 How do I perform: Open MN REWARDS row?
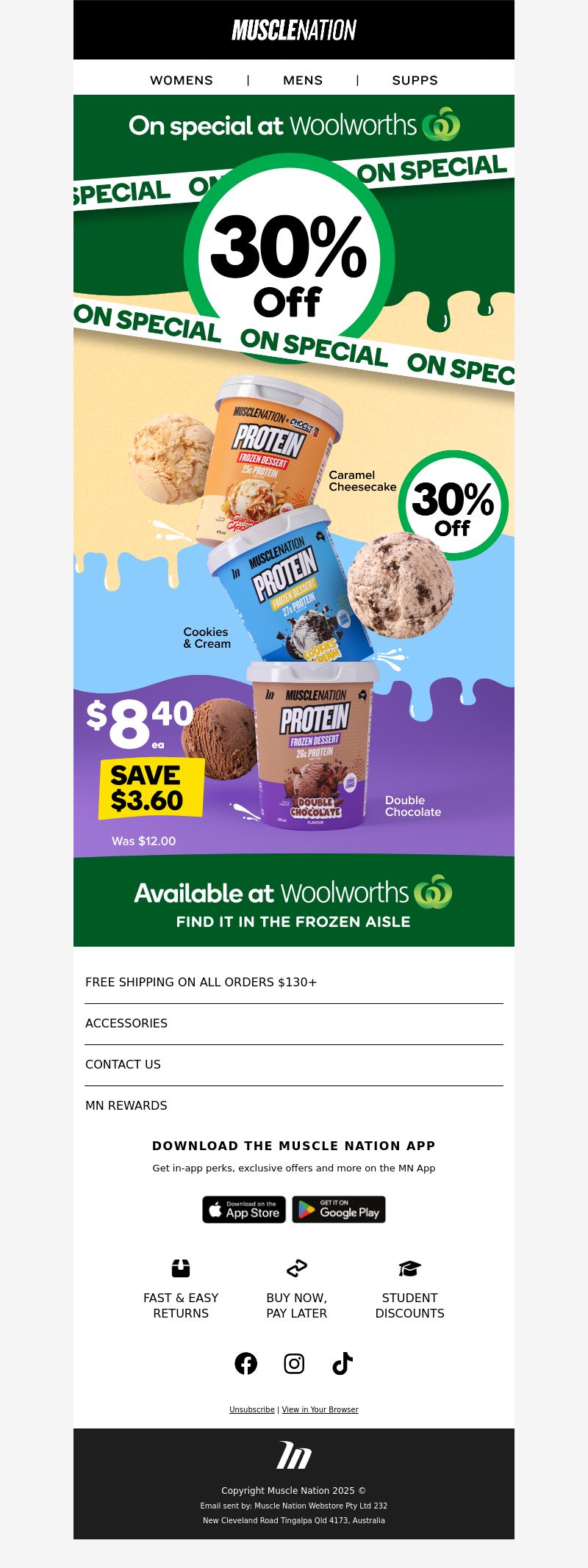(x=126, y=1105)
